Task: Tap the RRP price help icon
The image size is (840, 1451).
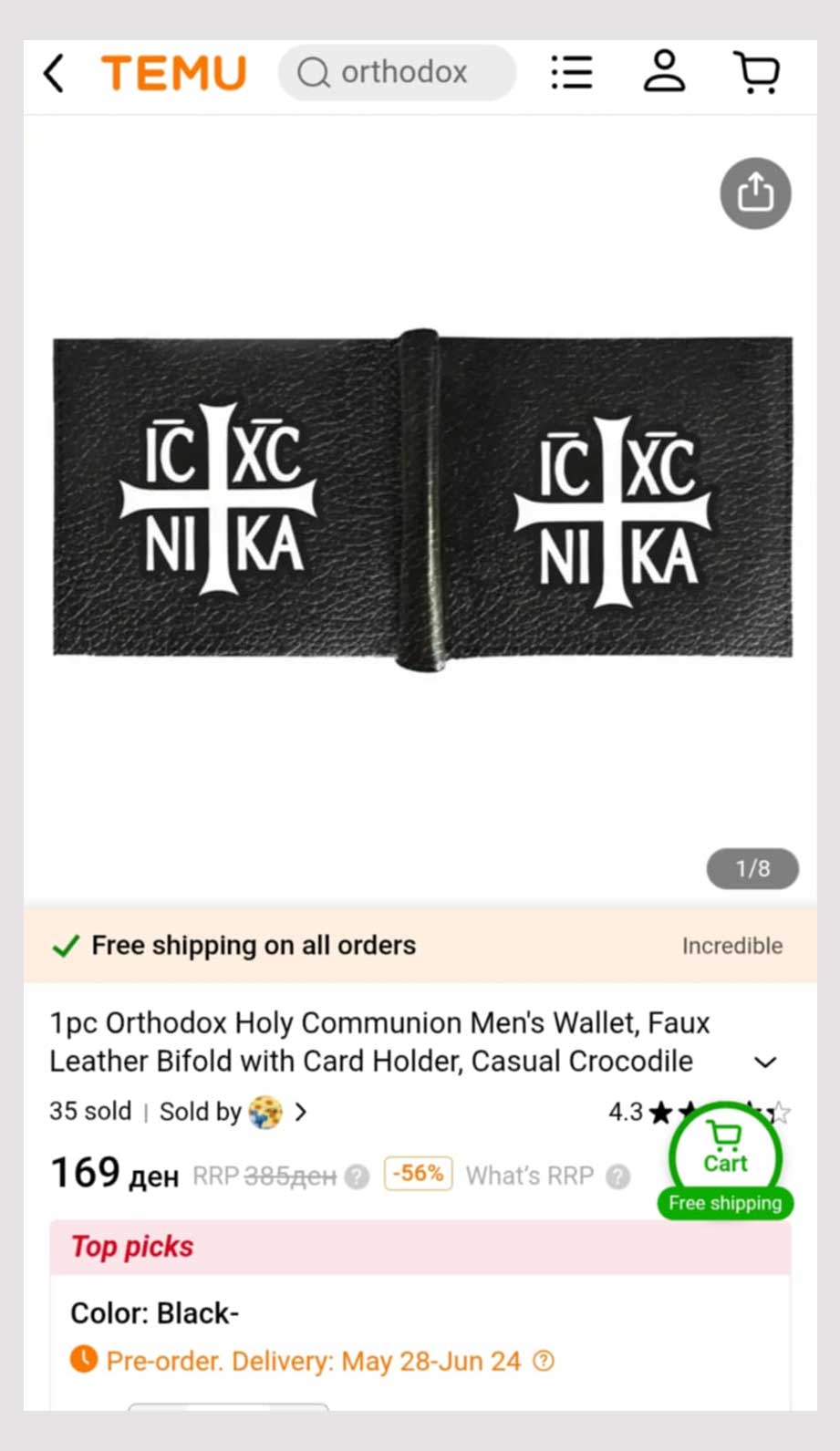Action: (x=358, y=1176)
